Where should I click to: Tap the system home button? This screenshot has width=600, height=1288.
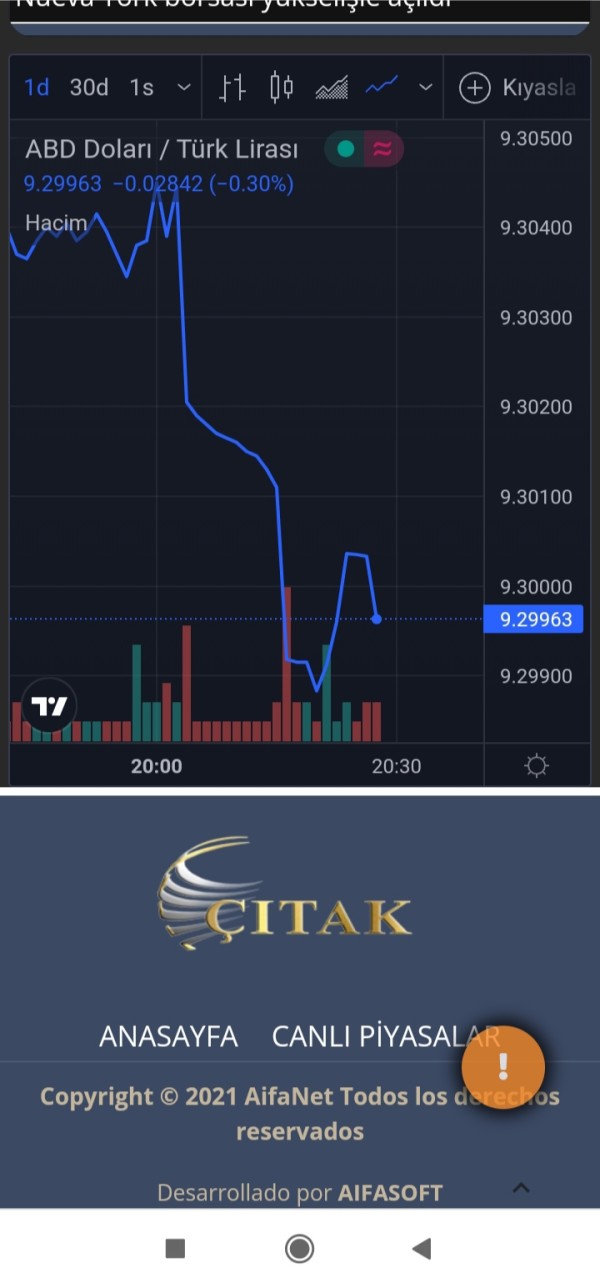[299, 1248]
